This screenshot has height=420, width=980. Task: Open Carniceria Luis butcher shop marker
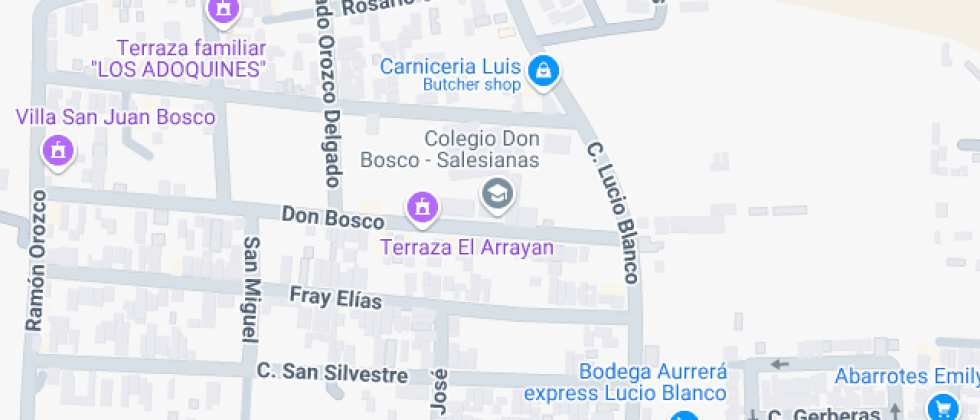(543, 71)
